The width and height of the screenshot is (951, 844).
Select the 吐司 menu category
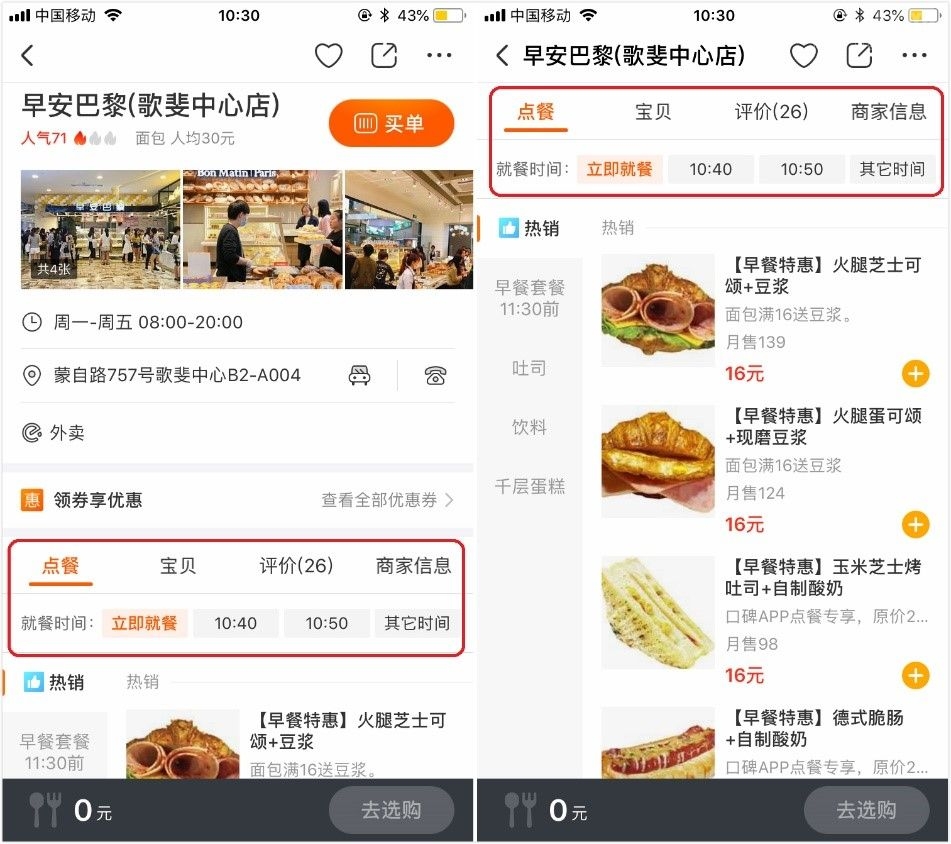(529, 368)
